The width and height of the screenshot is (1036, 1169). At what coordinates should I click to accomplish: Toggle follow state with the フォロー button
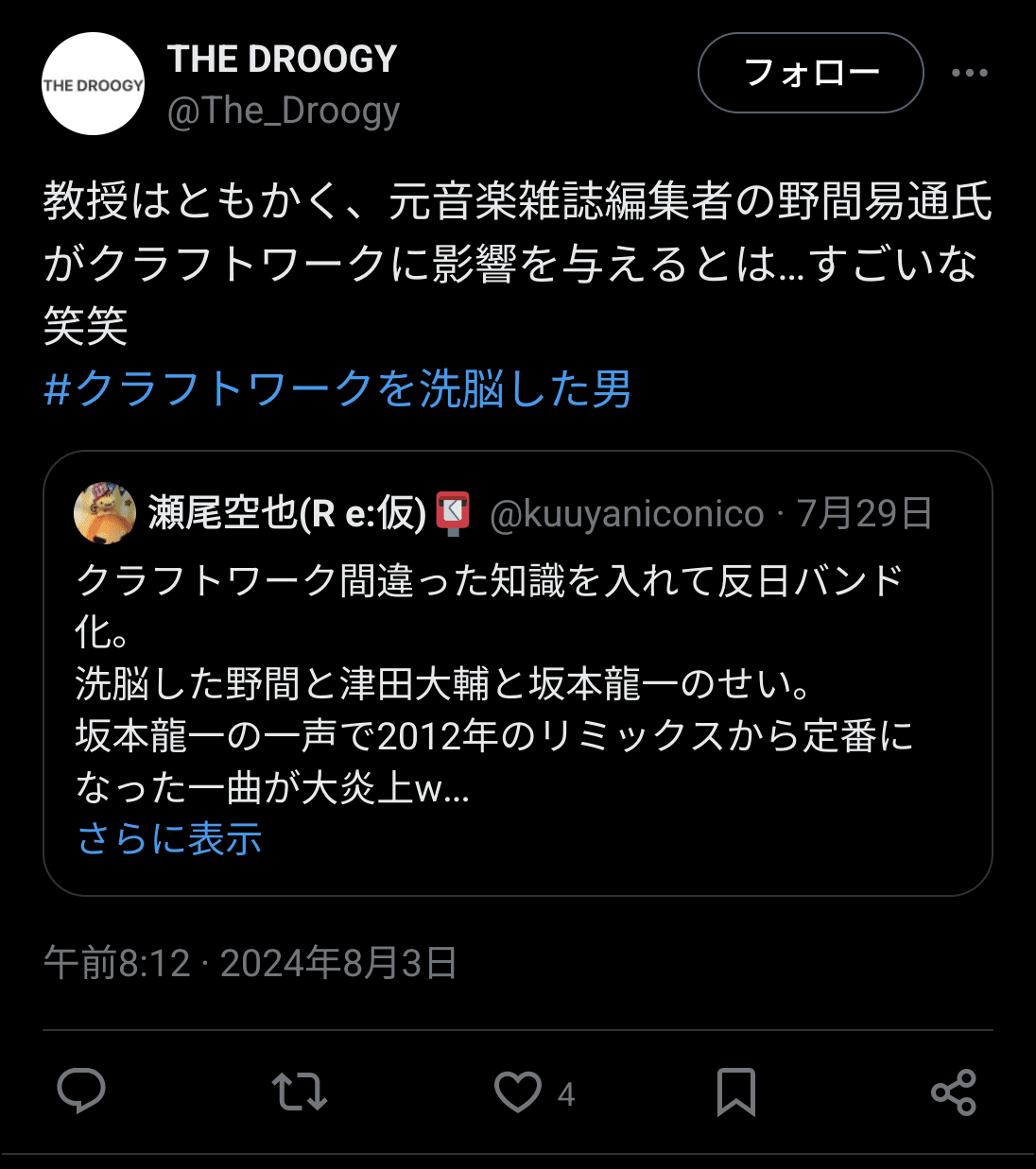810,72
